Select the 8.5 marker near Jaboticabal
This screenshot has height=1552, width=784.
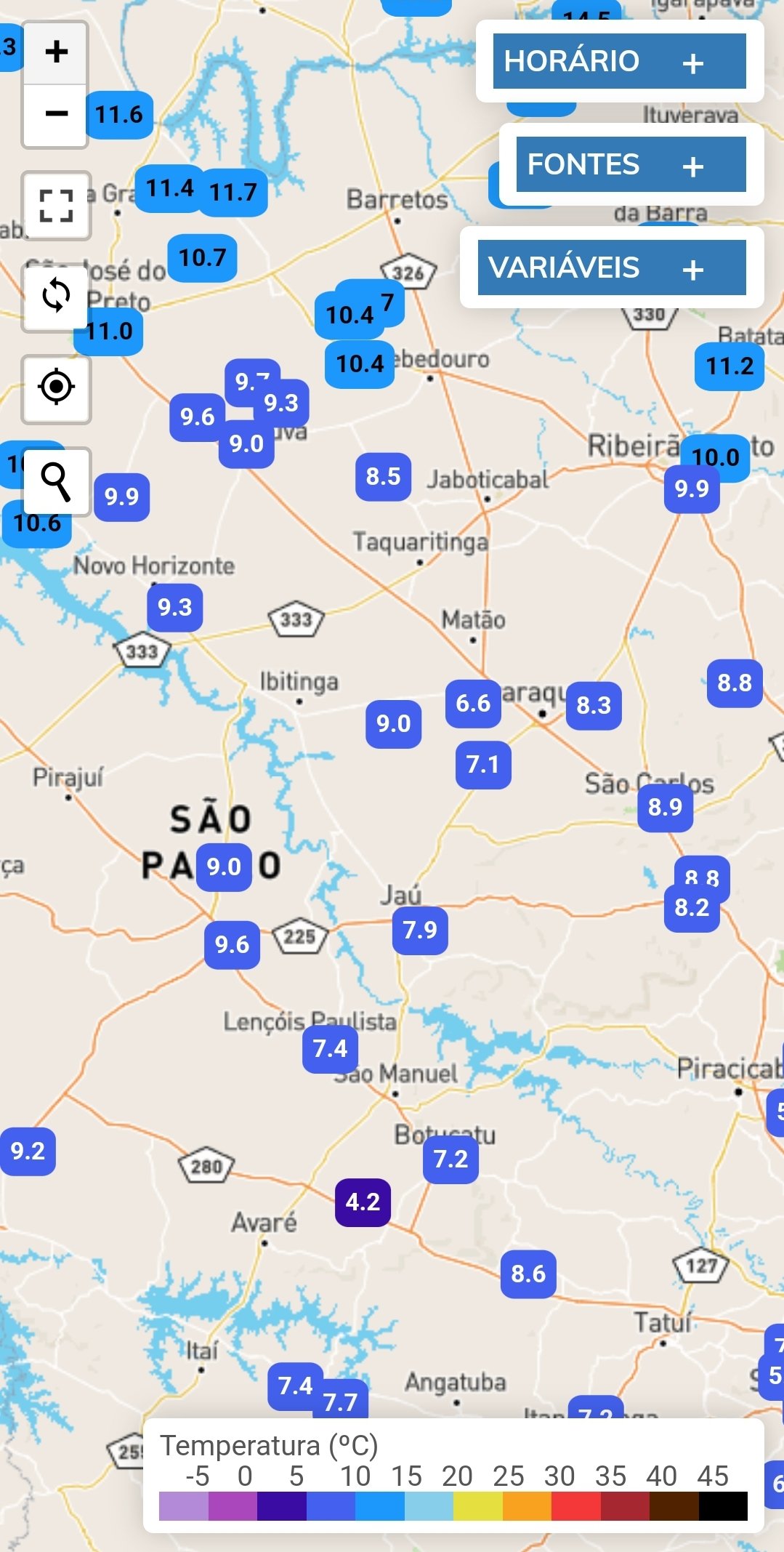pyautogui.click(x=383, y=477)
